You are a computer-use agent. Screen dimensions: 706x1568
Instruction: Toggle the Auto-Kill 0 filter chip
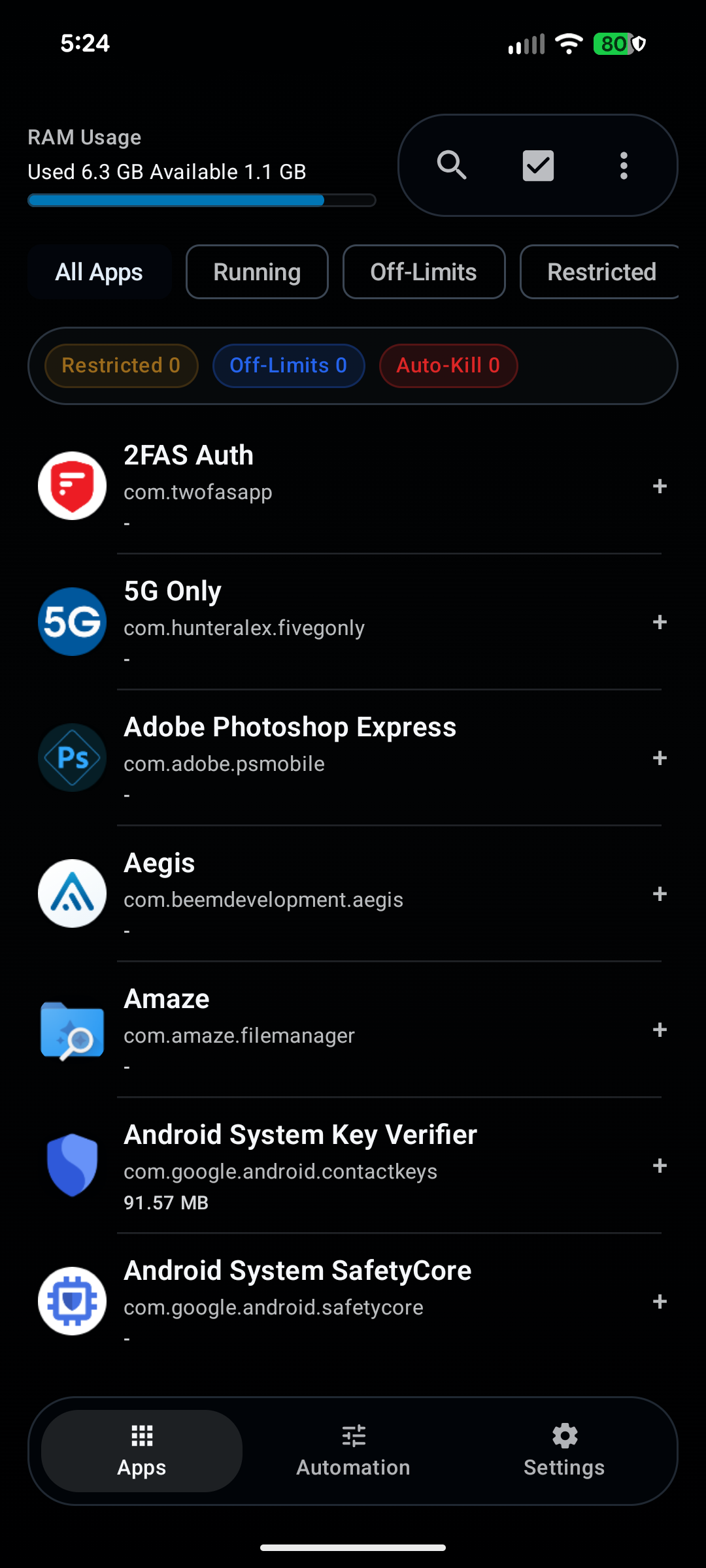tap(448, 366)
